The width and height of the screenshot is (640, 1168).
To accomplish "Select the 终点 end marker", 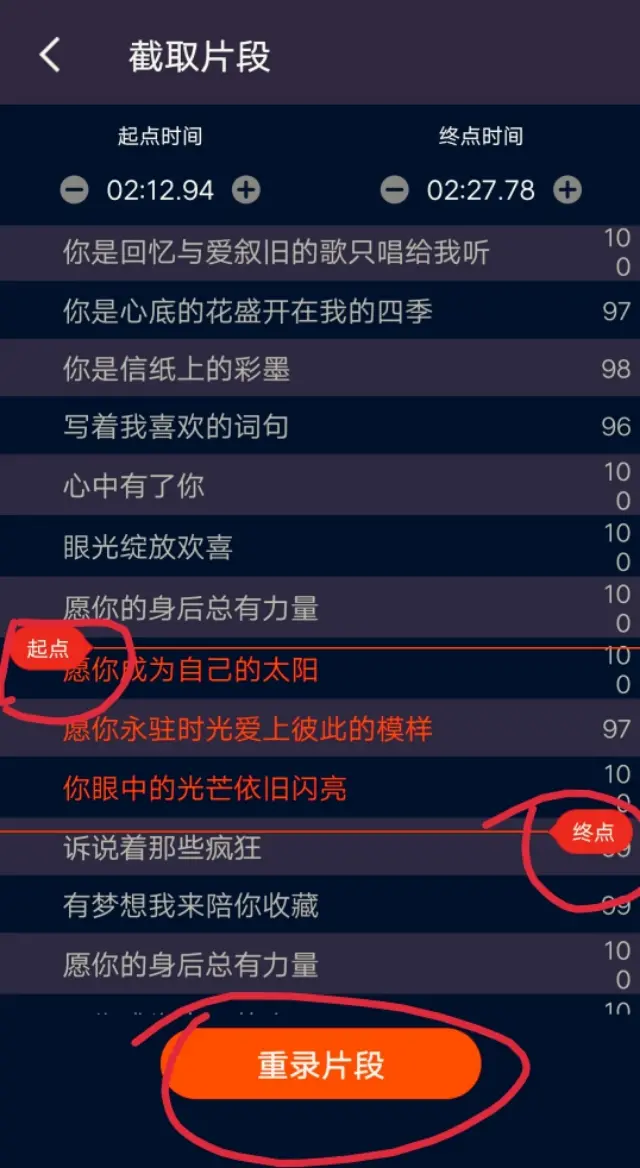I will pyautogui.click(x=593, y=831).
